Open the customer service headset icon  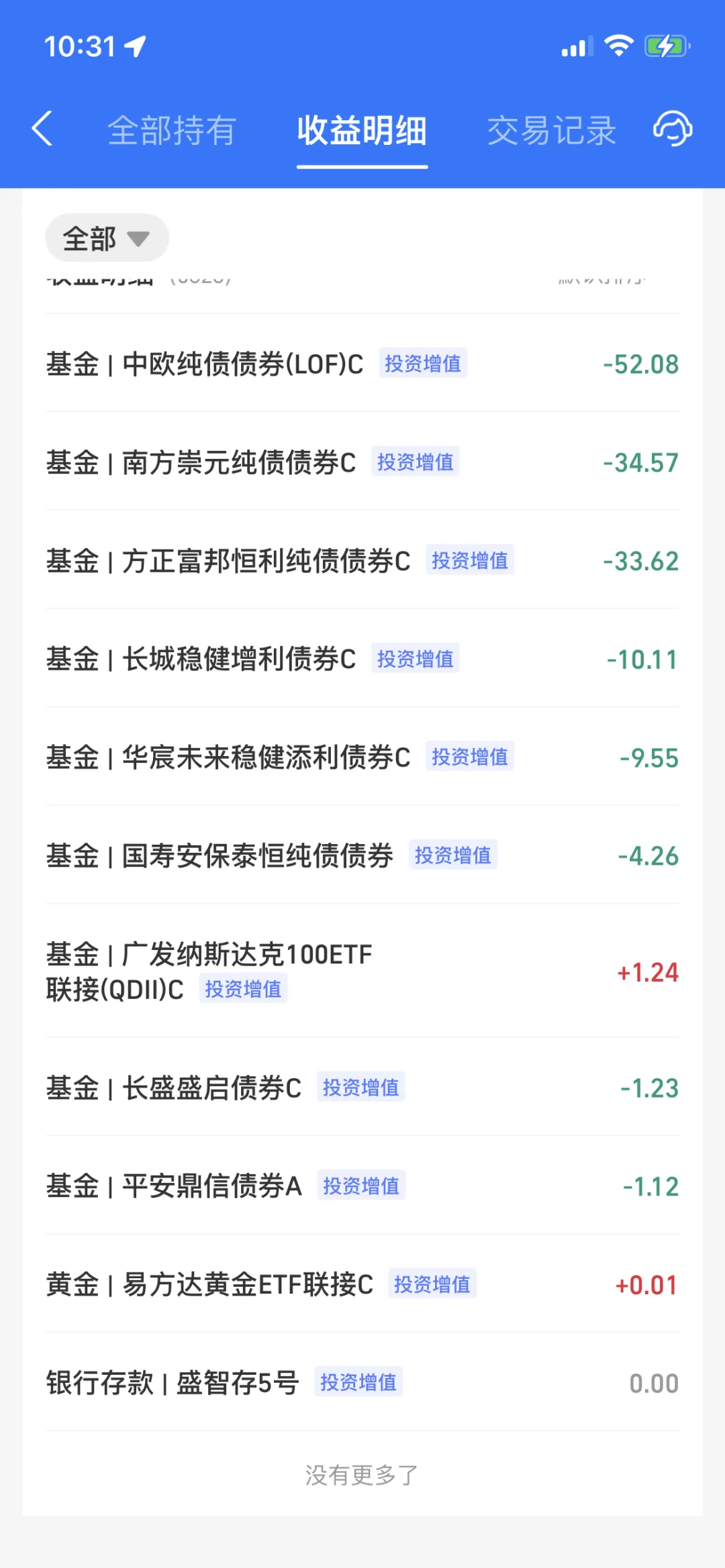[673, 129]
